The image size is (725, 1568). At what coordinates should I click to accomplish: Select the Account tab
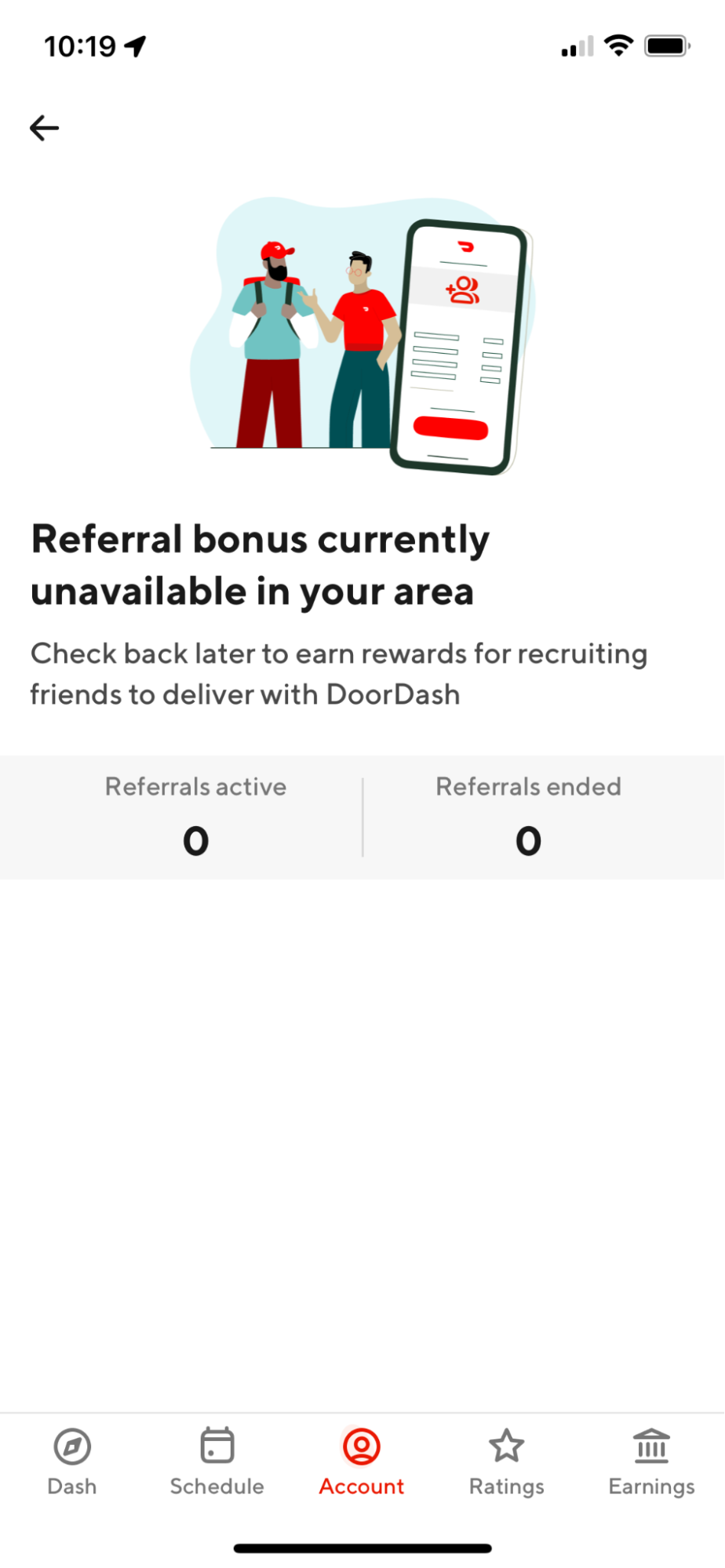click(x=362, y=1461)
